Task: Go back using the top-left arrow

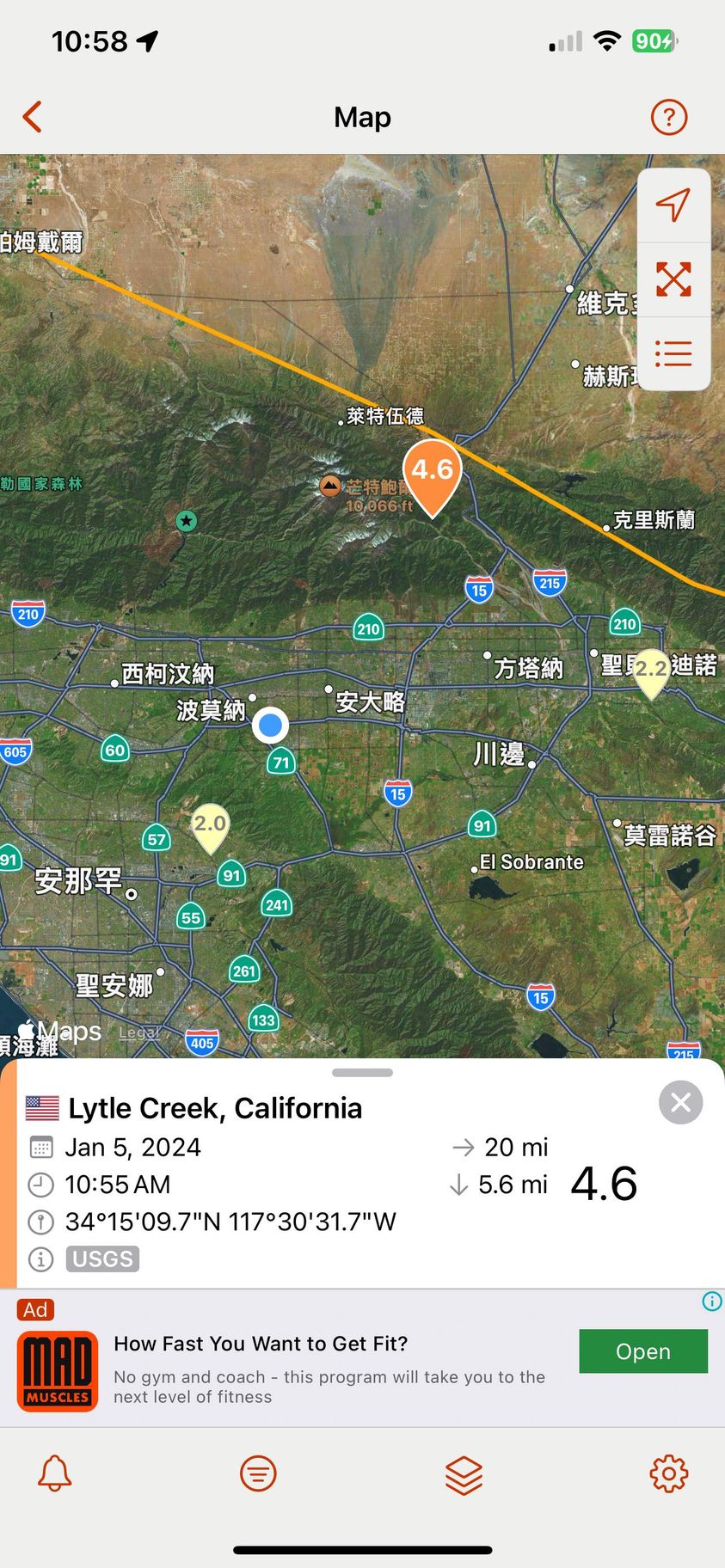Action: pyautogui.click(x=33, y=117)
